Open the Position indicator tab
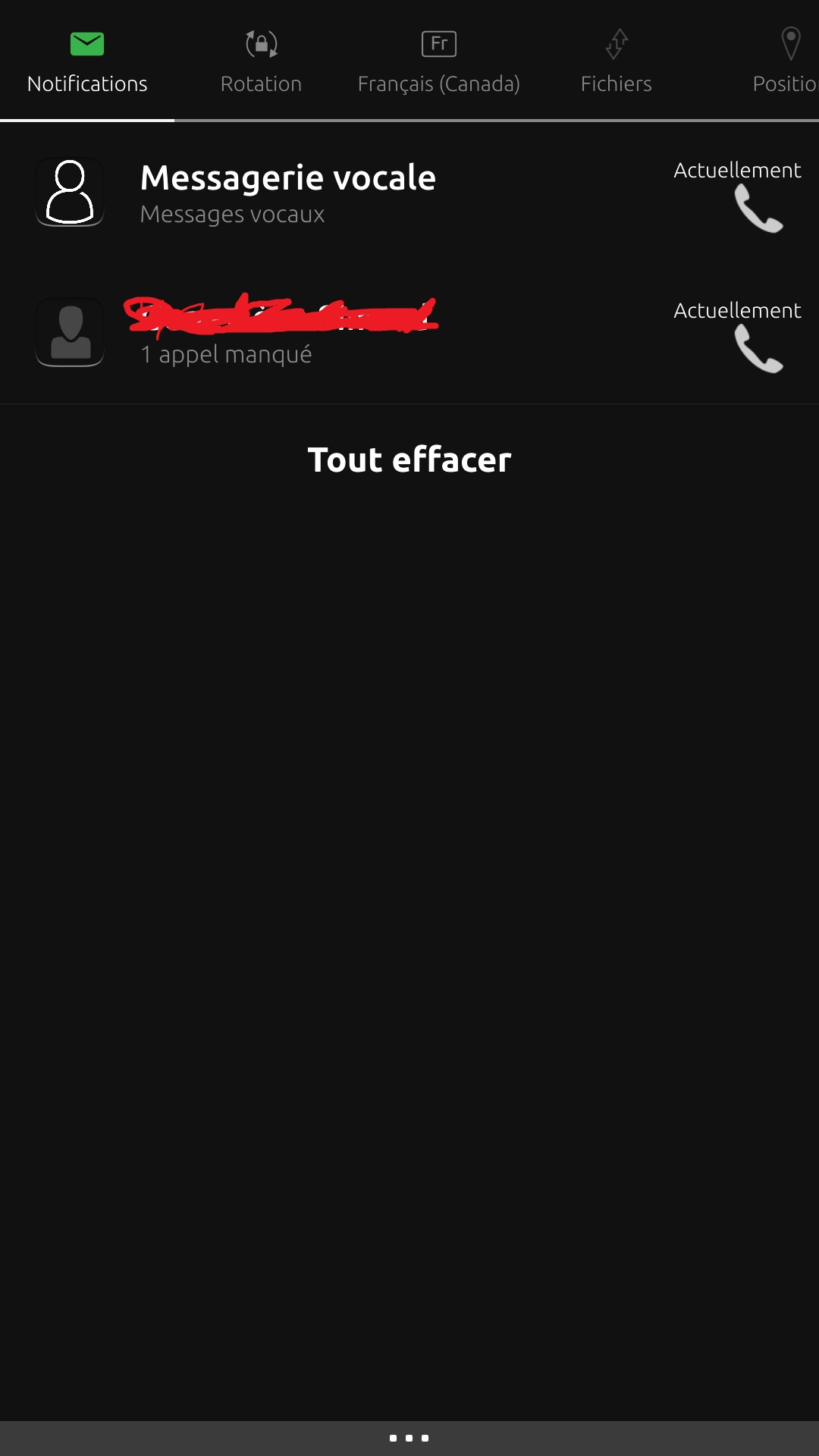The width and height of the screenshot is (819, 1456). 789,62
